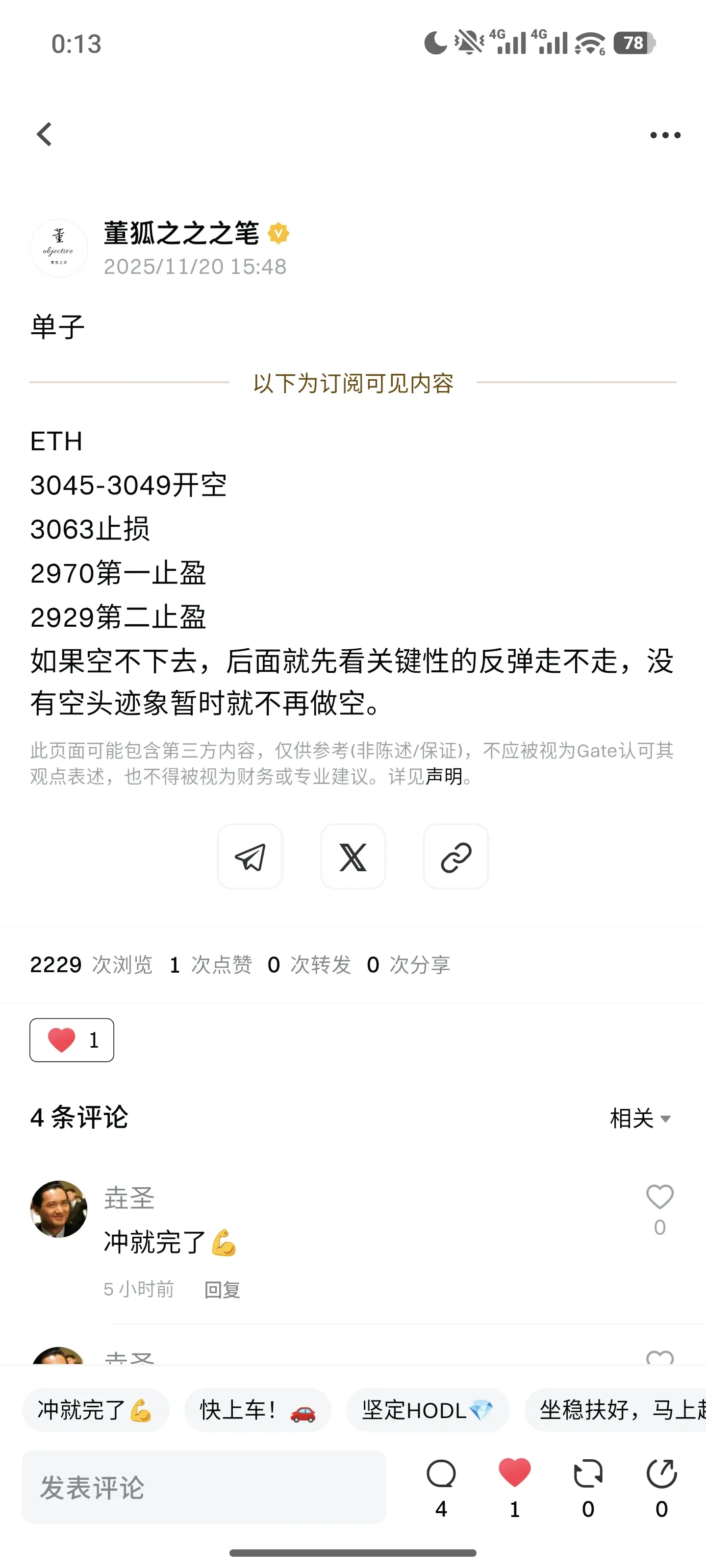Tap the heart reaction chip showing 1
The image size is (706, 1568).
(x=71, y=1040)
